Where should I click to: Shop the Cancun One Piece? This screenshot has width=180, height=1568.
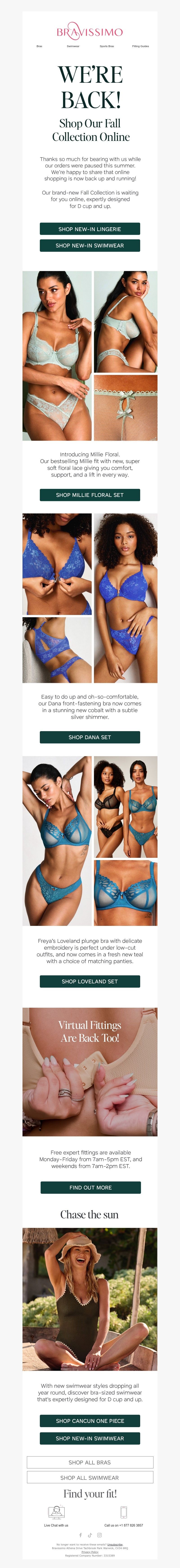(x=90, y=1421)
